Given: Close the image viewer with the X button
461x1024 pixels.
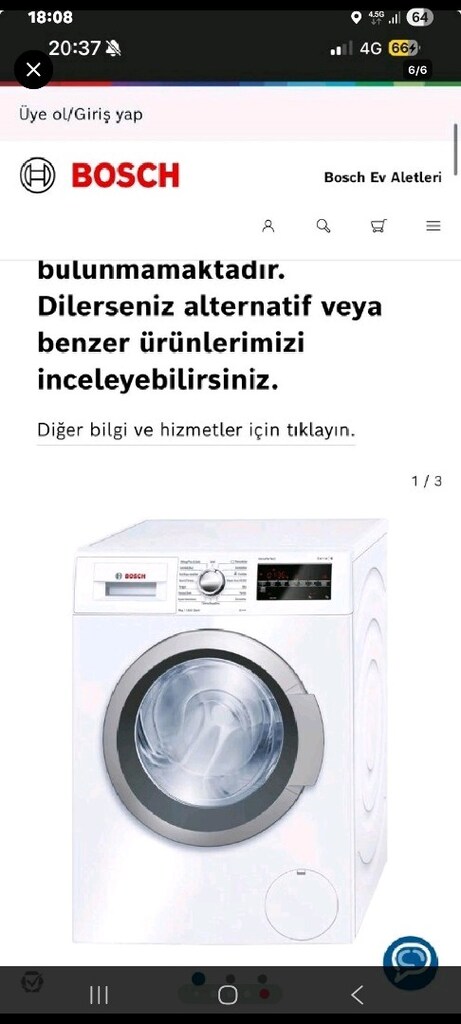Looking at the screenshot, I should (34, 69).
